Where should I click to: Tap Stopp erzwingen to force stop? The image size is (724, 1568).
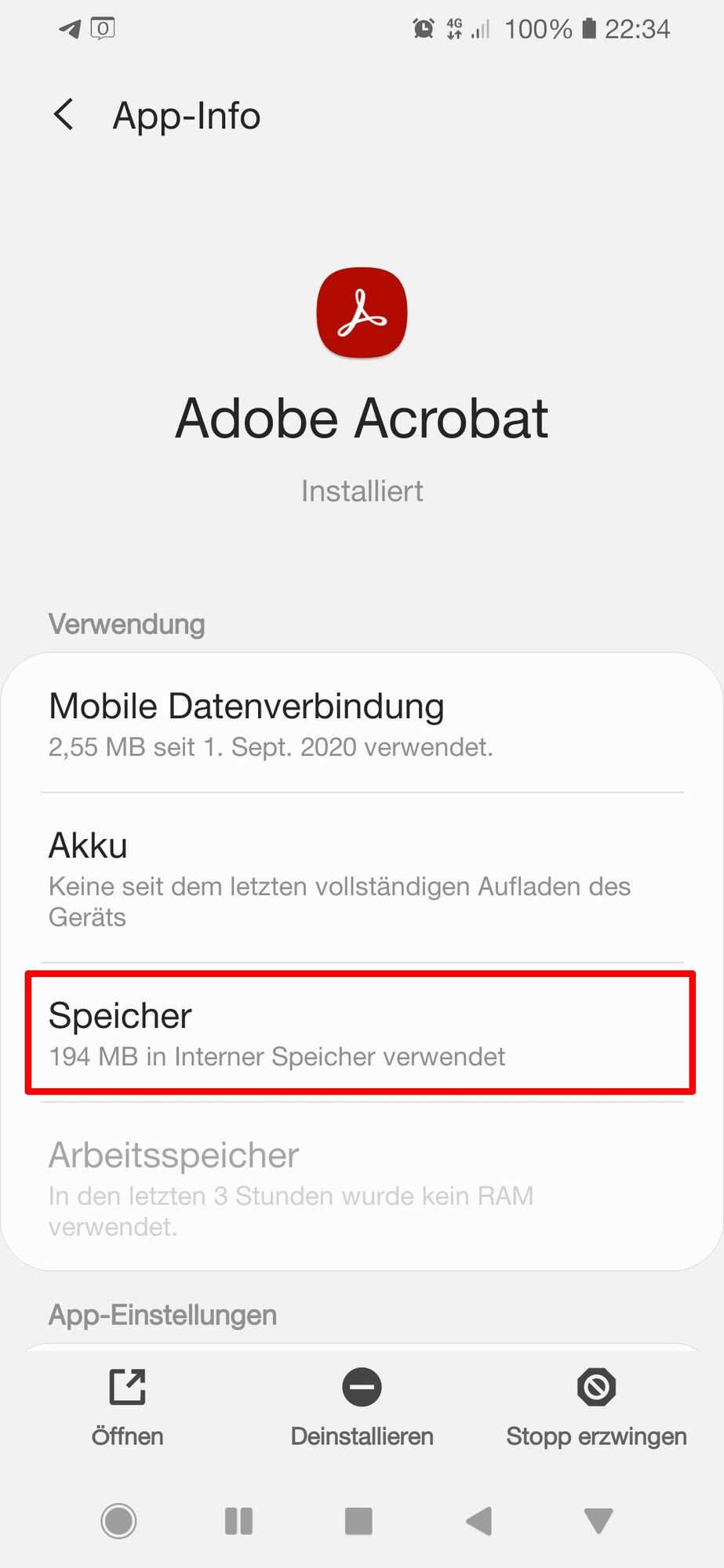pos(596,1407)
